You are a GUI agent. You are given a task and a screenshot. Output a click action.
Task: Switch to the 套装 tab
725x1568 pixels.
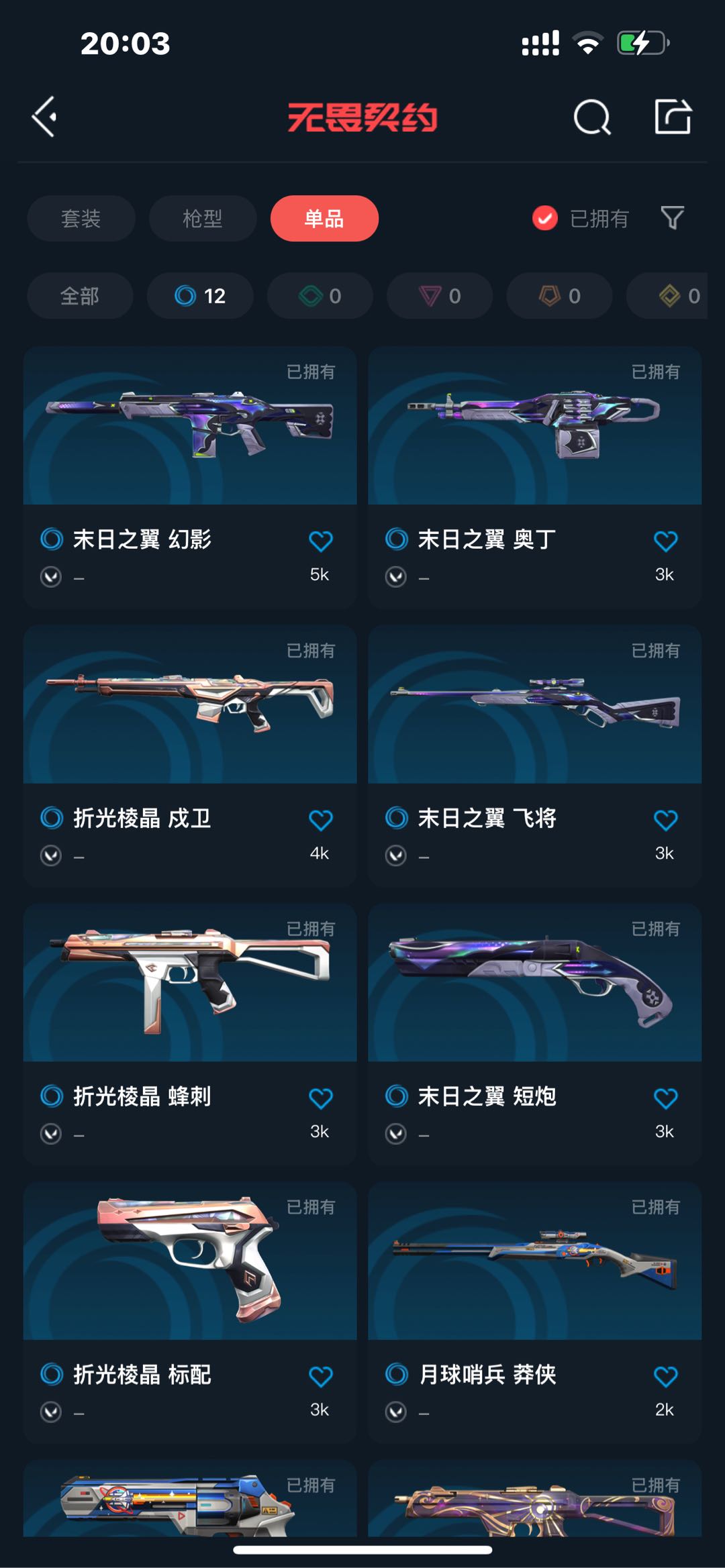pos(81,218)
